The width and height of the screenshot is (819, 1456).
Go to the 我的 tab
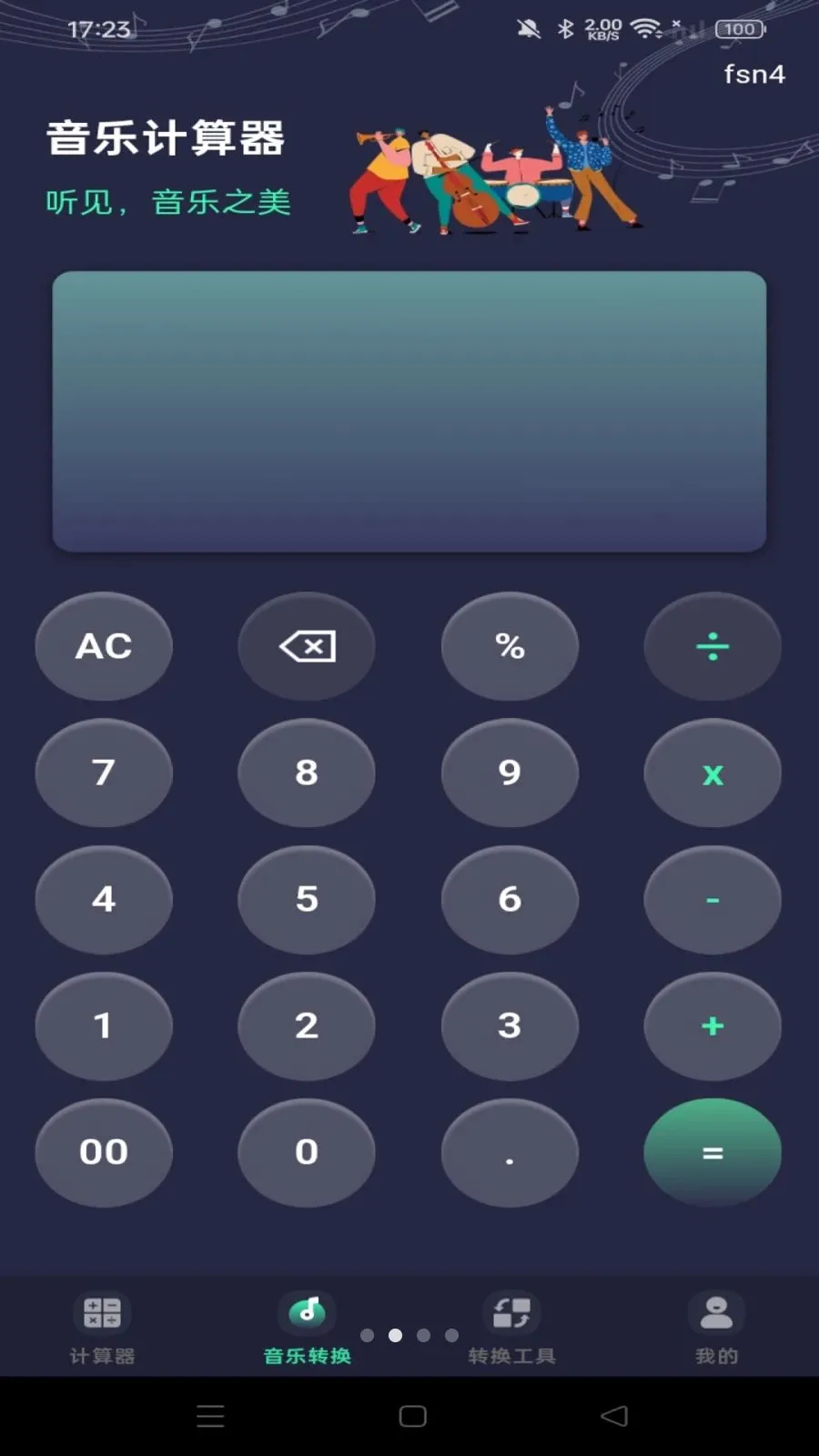716,1329
